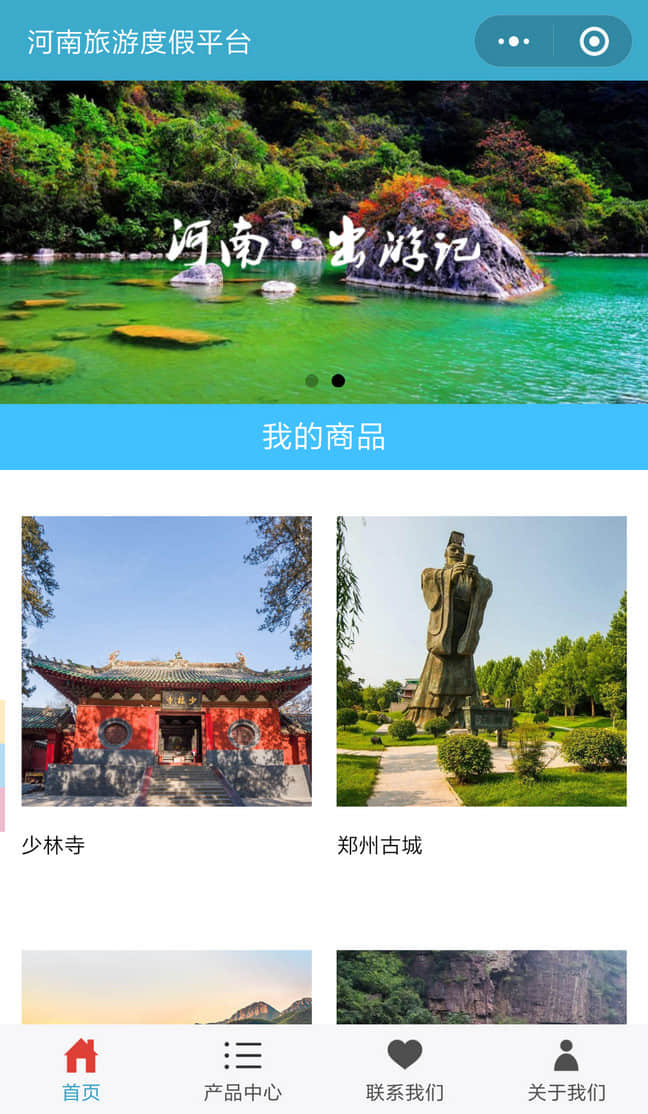Open the 河南·出游记 banner
The width and height of the screenshot is (648, 1114).
coord(324,242)
